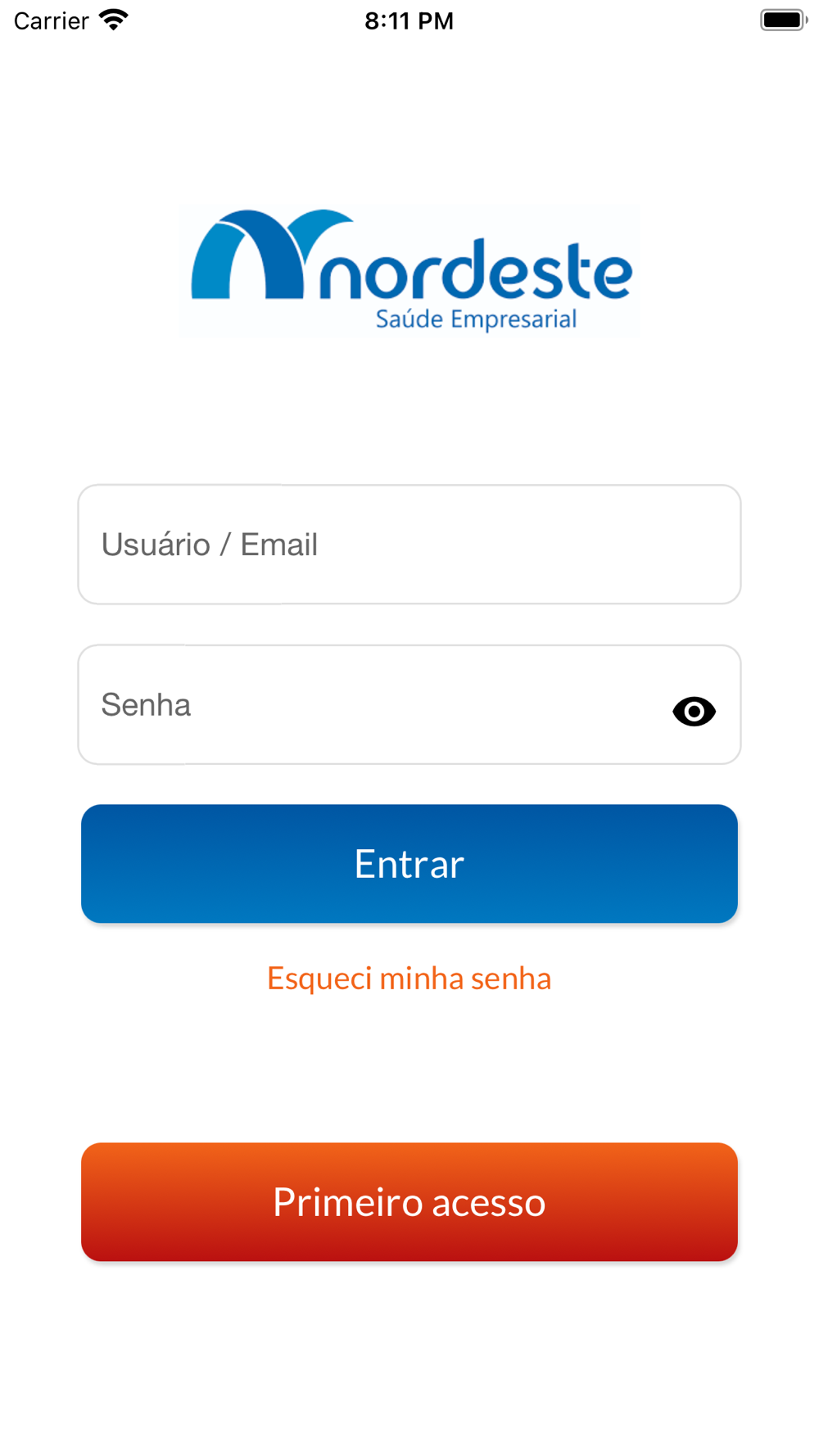Toggle password visibility eye icon
Viewport: 819px width, 1456px height.
pyautogui.click(x=694, y=711)
